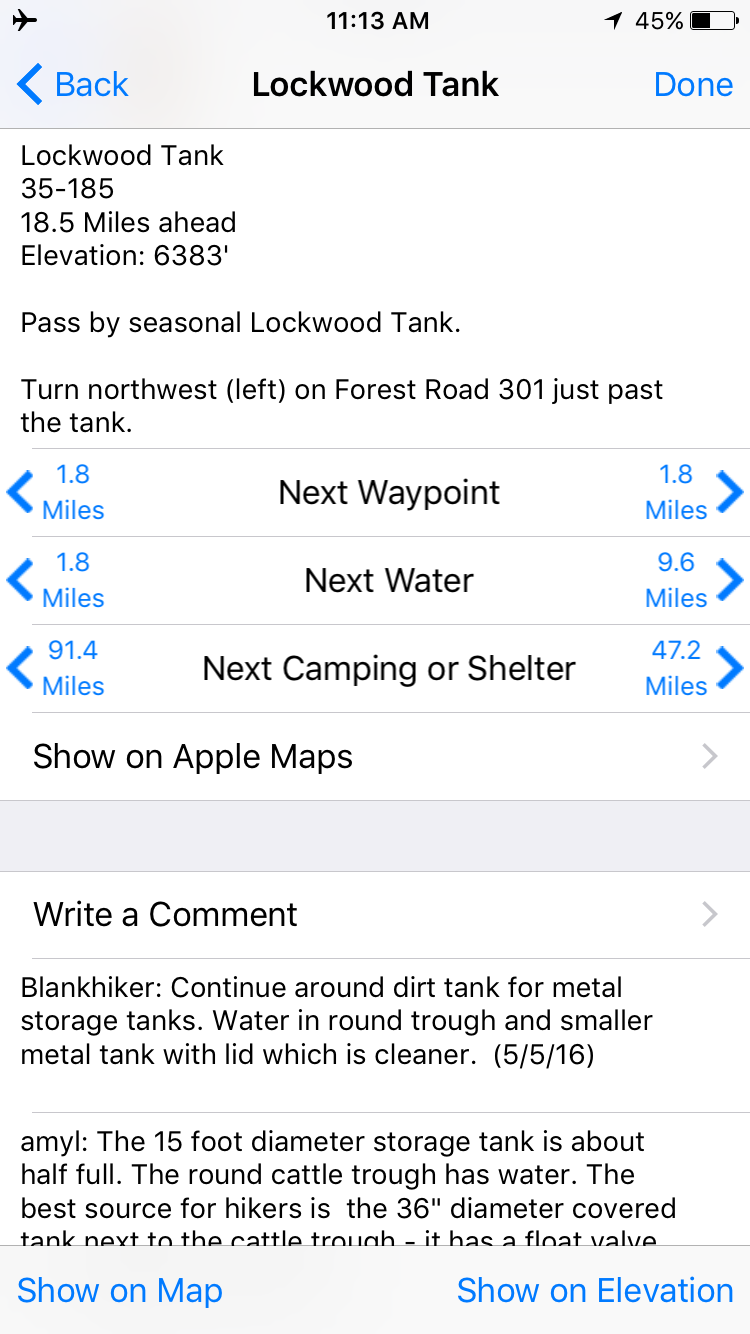Jump to previous waypoint 1.8 miles back

coord(56,492)
